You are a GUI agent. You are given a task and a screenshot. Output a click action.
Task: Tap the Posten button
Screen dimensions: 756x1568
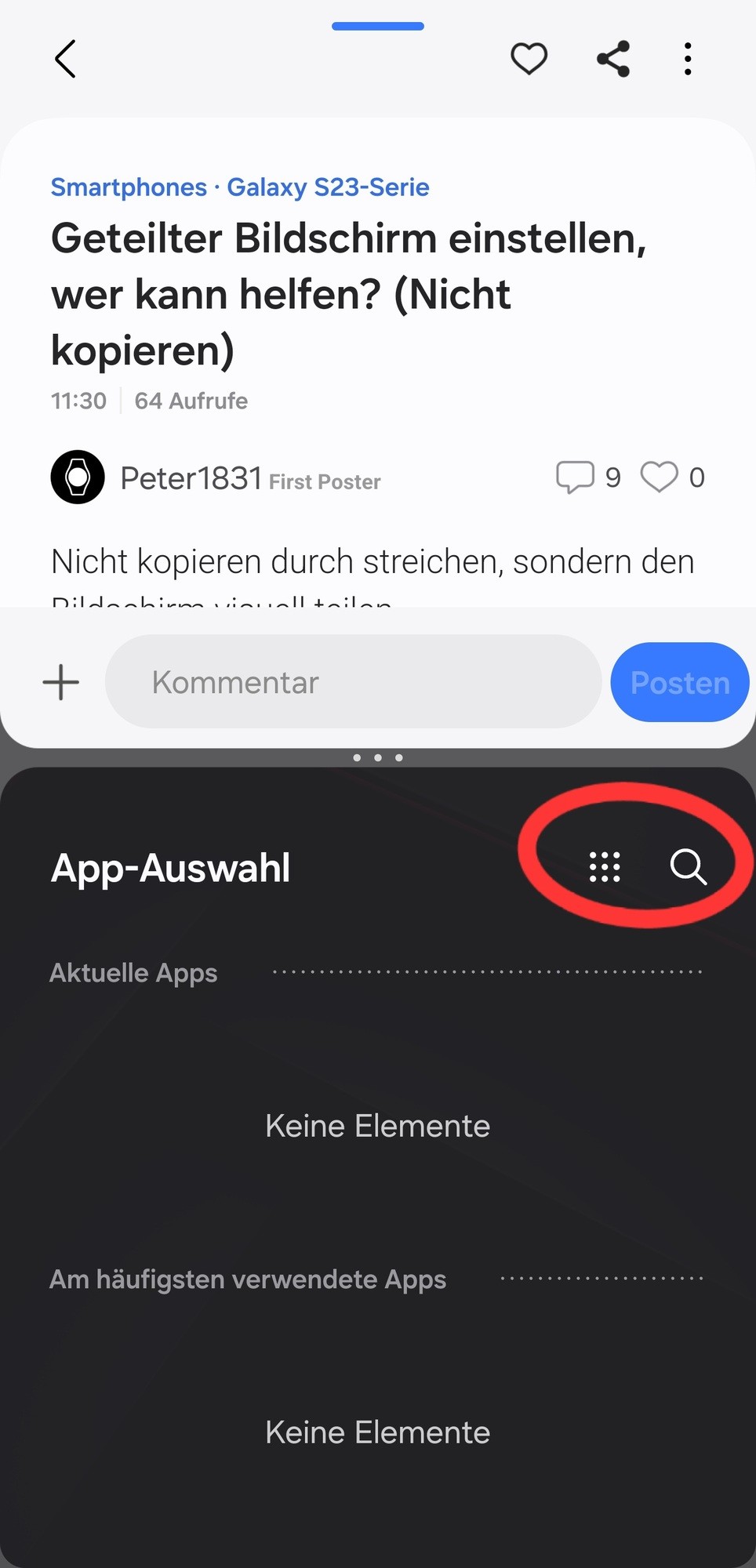679,682
